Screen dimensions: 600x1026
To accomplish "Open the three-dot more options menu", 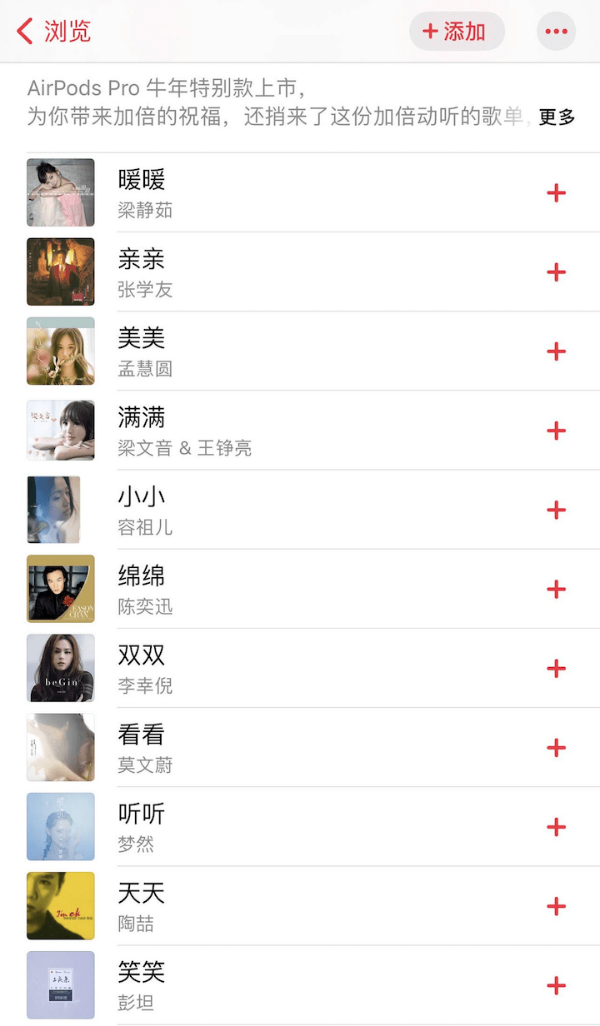I will click(556, 31).
